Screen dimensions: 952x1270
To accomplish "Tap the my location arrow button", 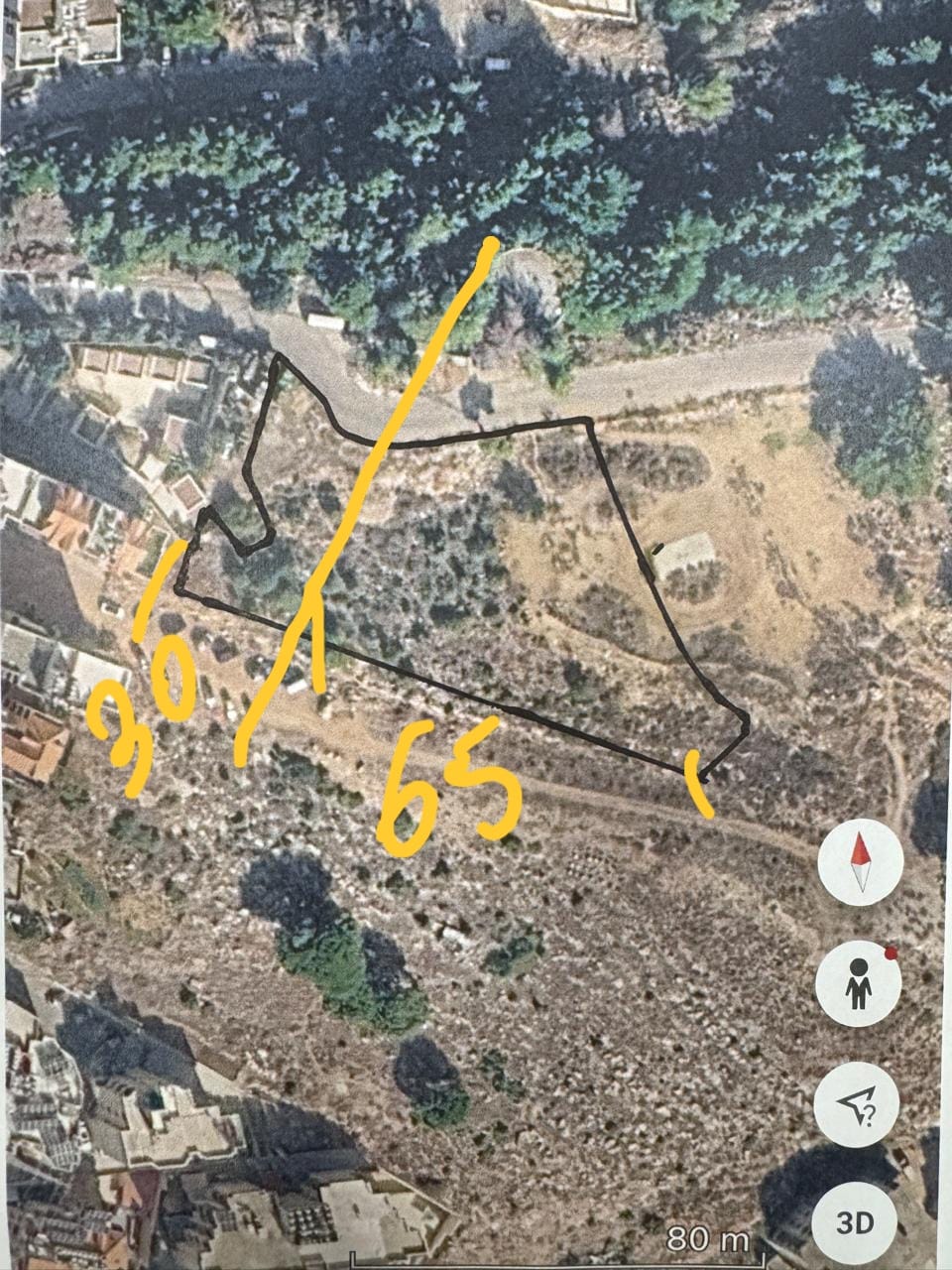I will [857, 1104].
